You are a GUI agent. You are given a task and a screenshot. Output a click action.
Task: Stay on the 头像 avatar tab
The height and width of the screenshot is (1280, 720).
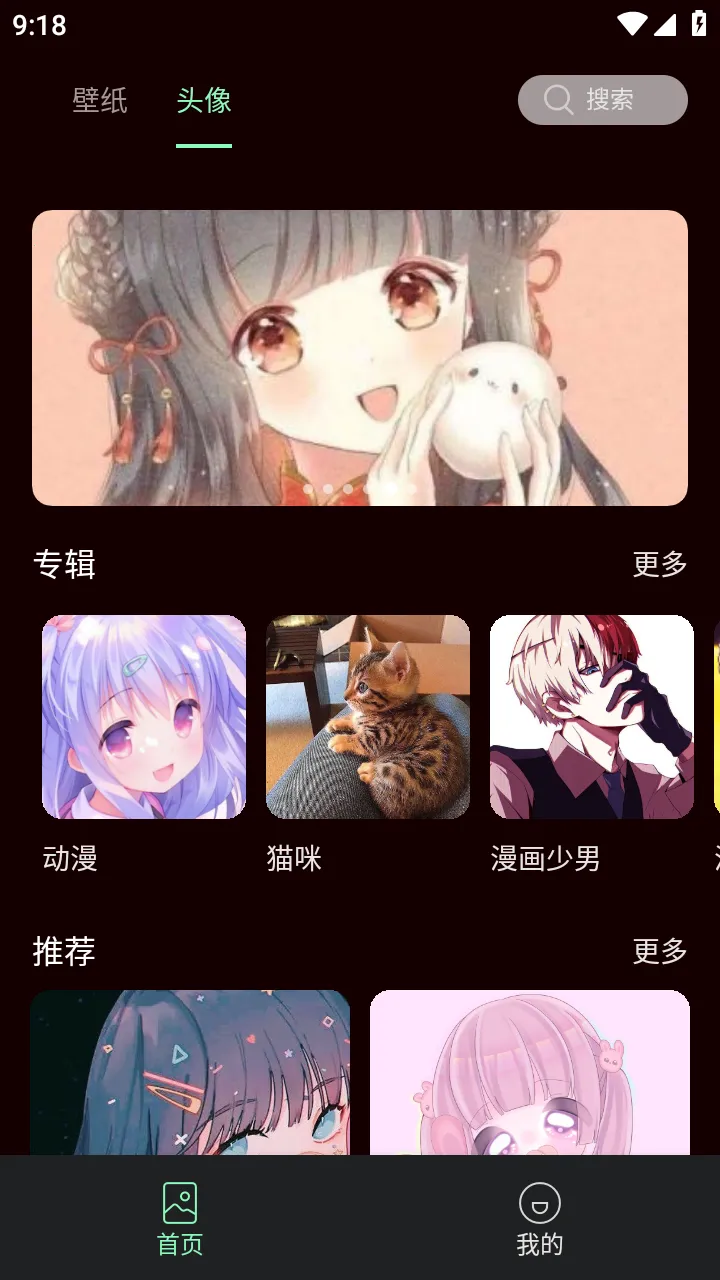click(x=202, y=99)
